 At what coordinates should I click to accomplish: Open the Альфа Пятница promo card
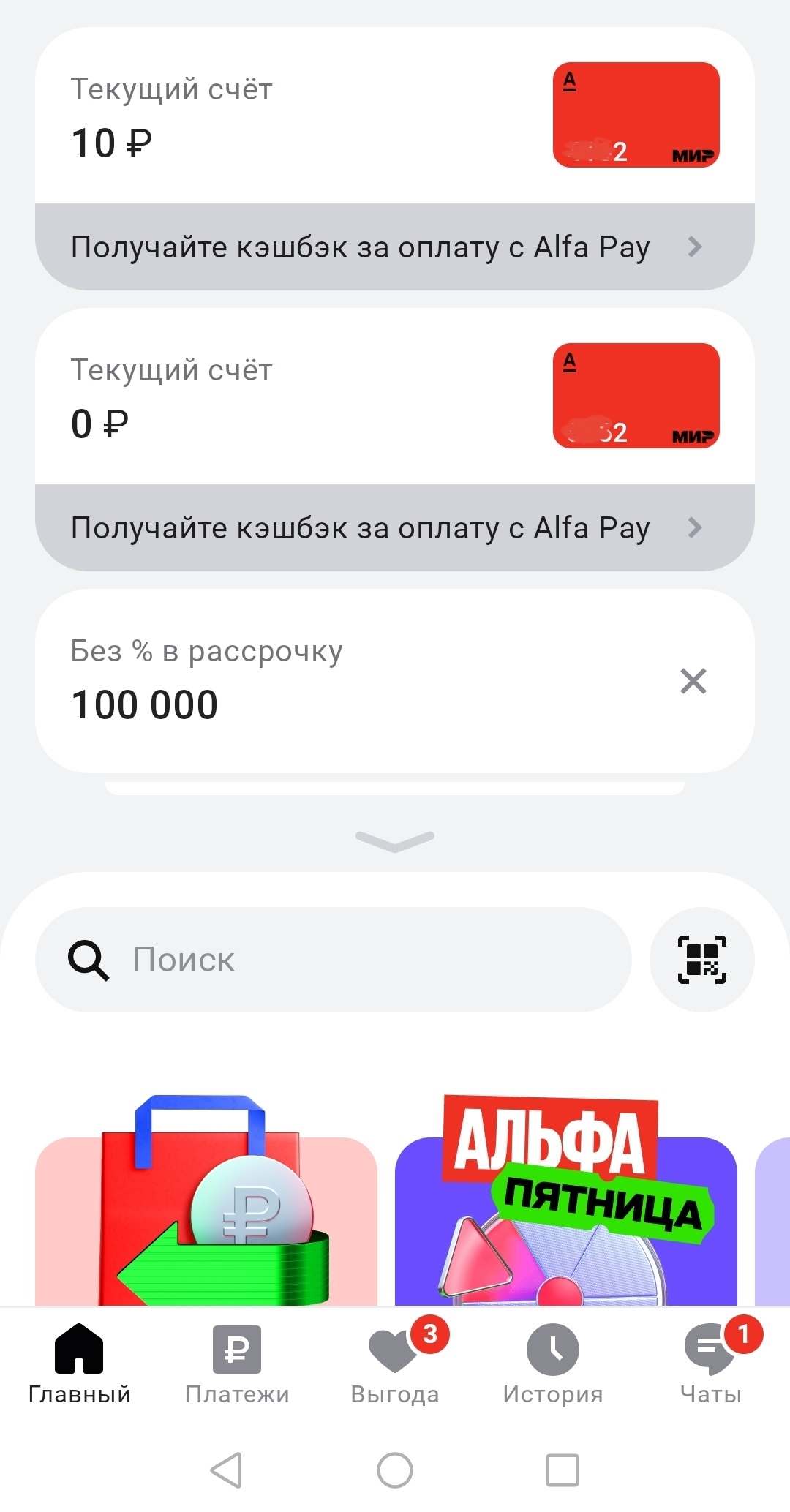click(x=566, y=1201)
